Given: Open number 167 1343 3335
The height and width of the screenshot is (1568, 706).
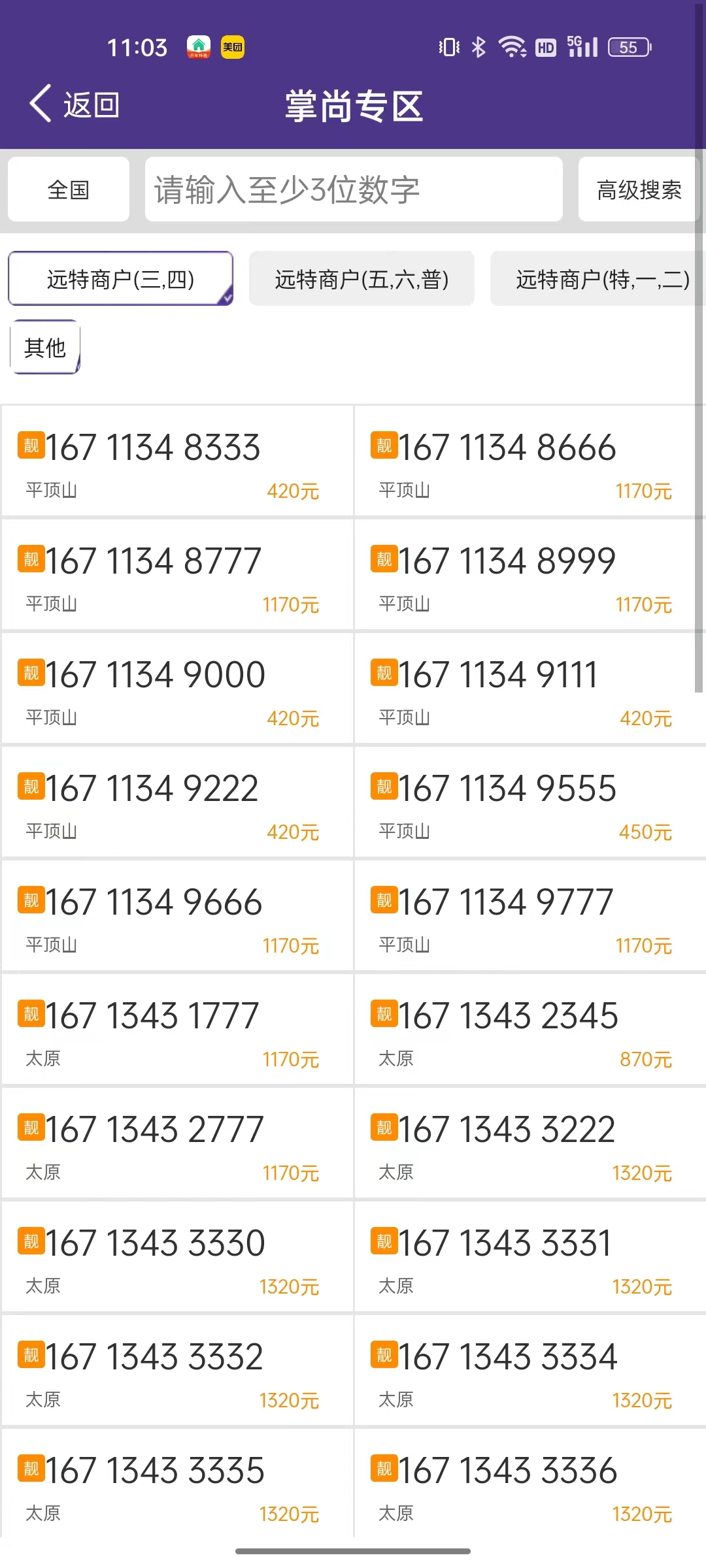Looking at the screenshot, I should [177, 1483].
